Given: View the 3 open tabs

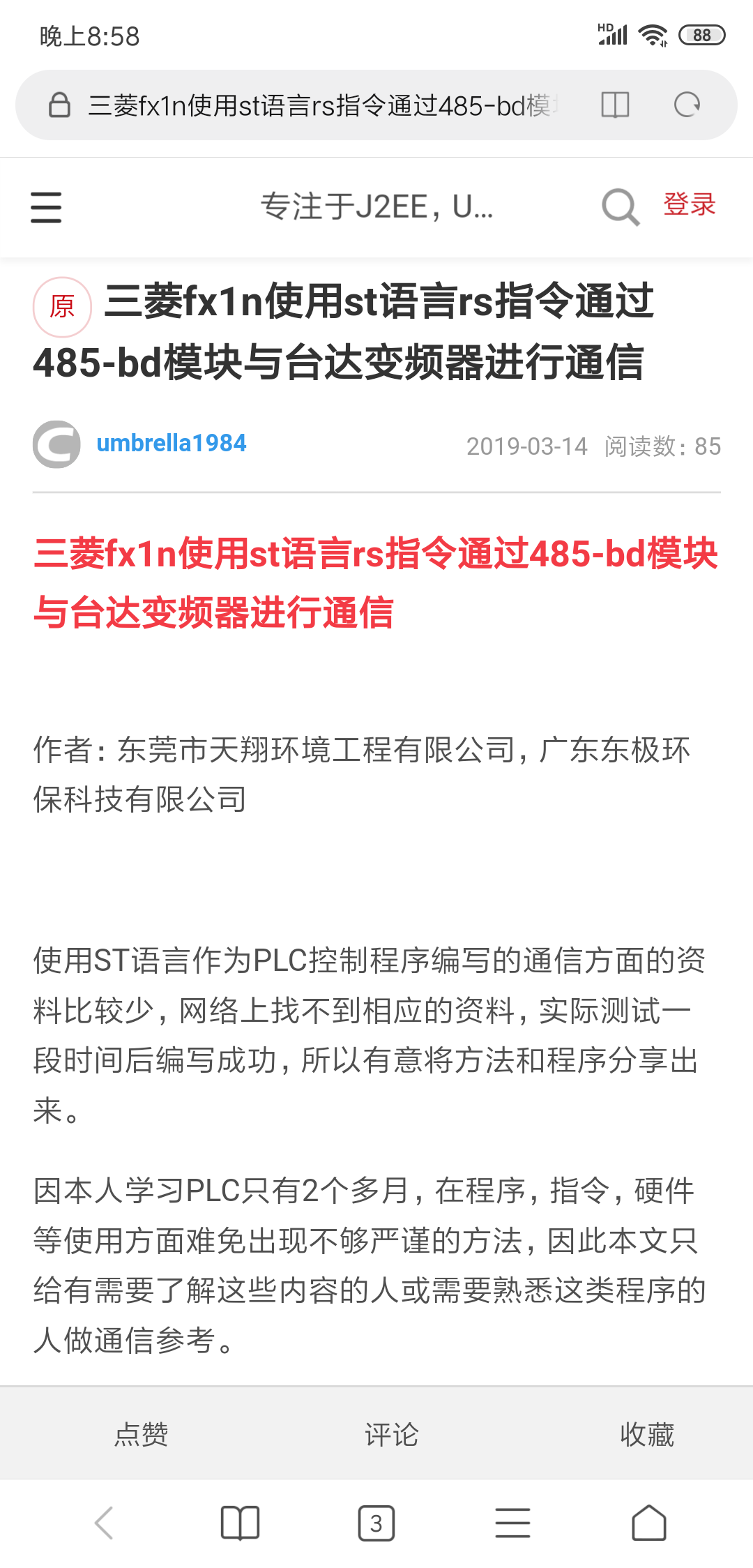Looking at the screenshot, I should [376, 1523].
